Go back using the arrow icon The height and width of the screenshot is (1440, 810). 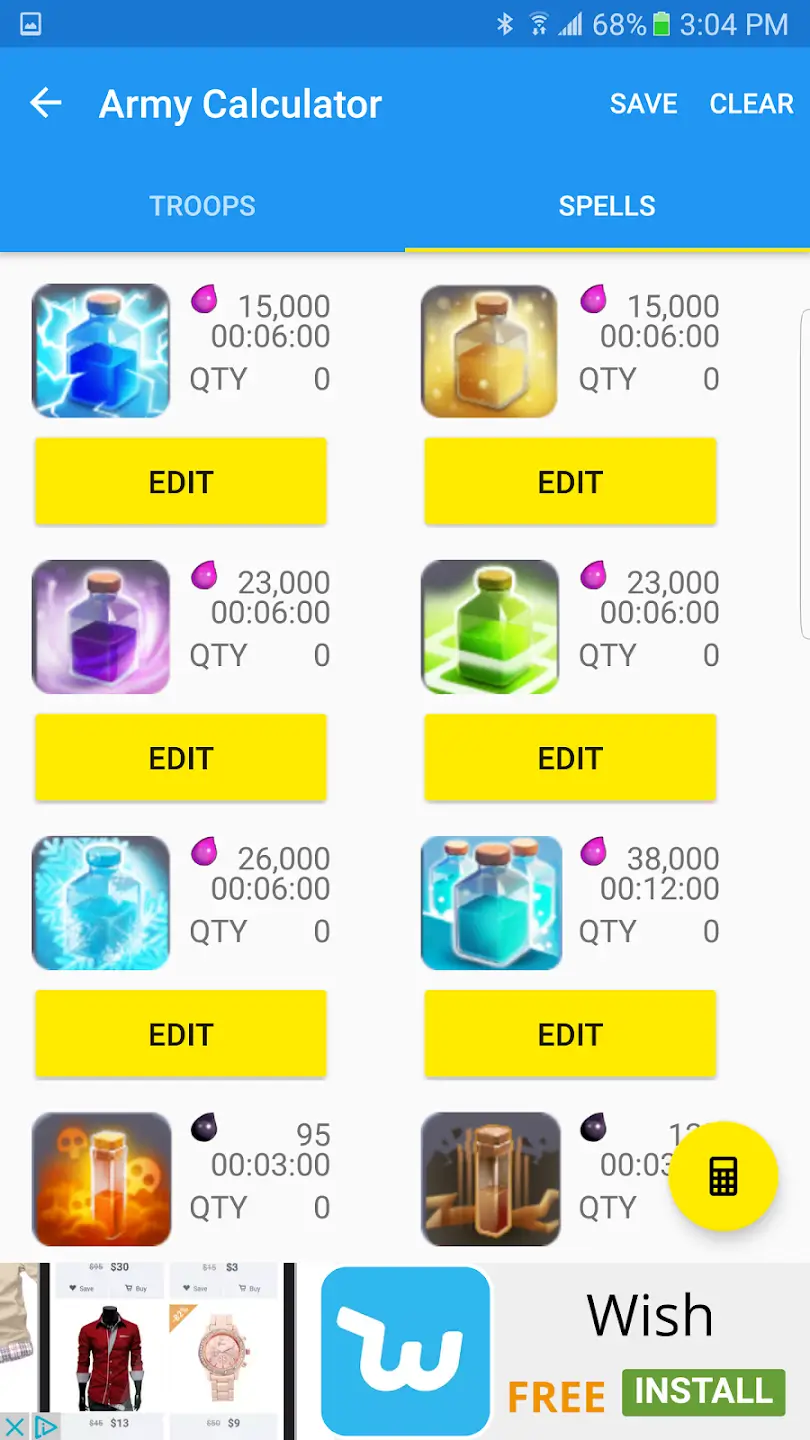click(46, 103)
